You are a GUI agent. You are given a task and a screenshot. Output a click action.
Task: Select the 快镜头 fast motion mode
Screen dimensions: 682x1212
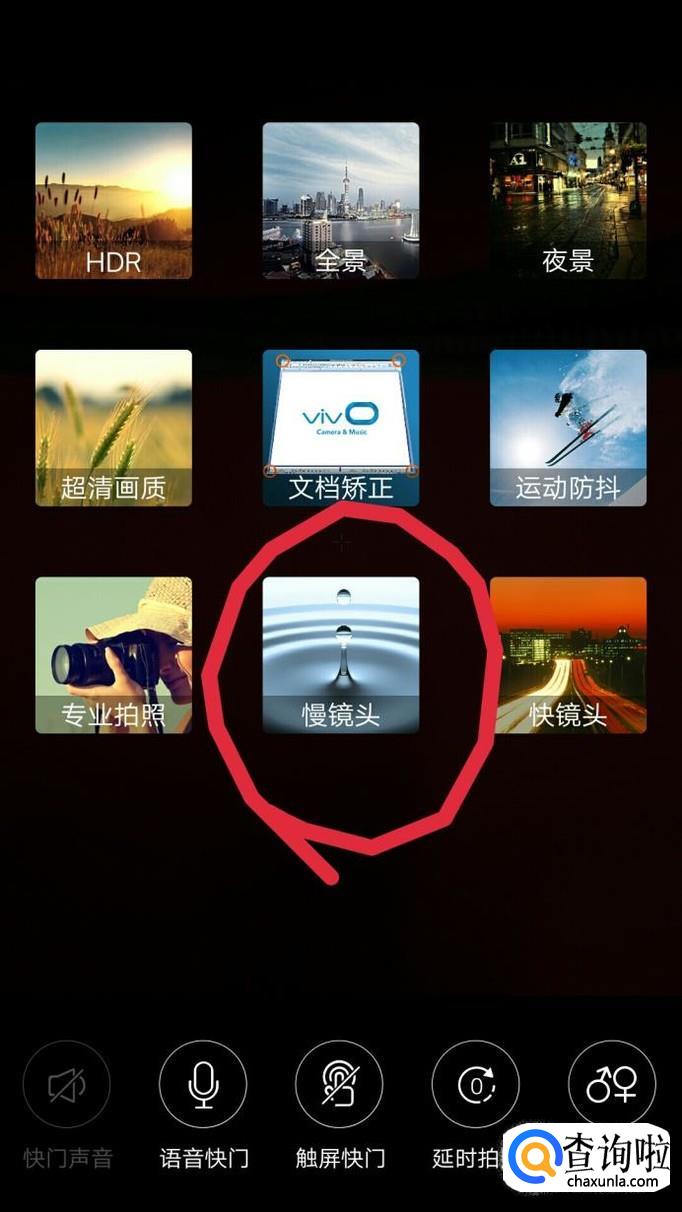[x=568, y=654]
